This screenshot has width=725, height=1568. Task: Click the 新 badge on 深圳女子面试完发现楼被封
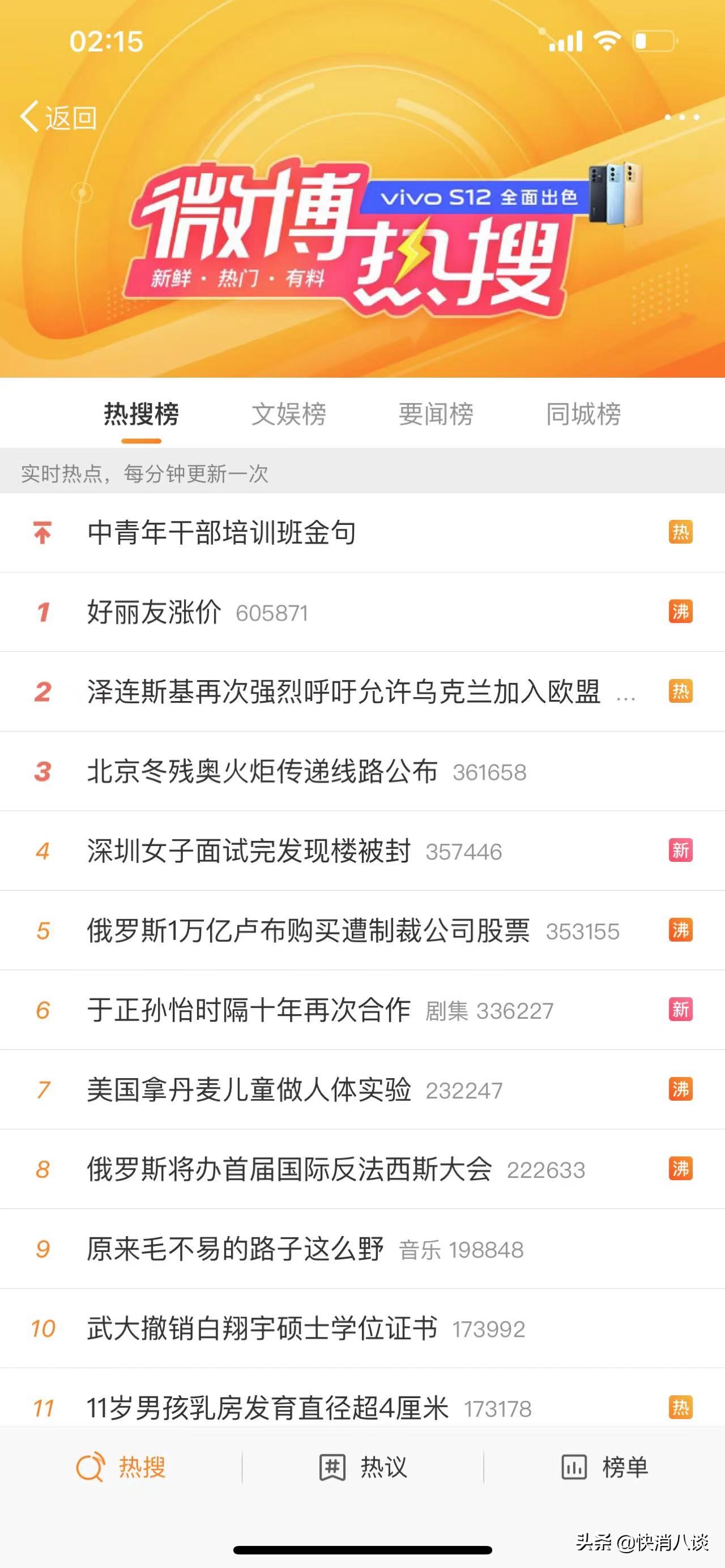[x=681, y=851]
